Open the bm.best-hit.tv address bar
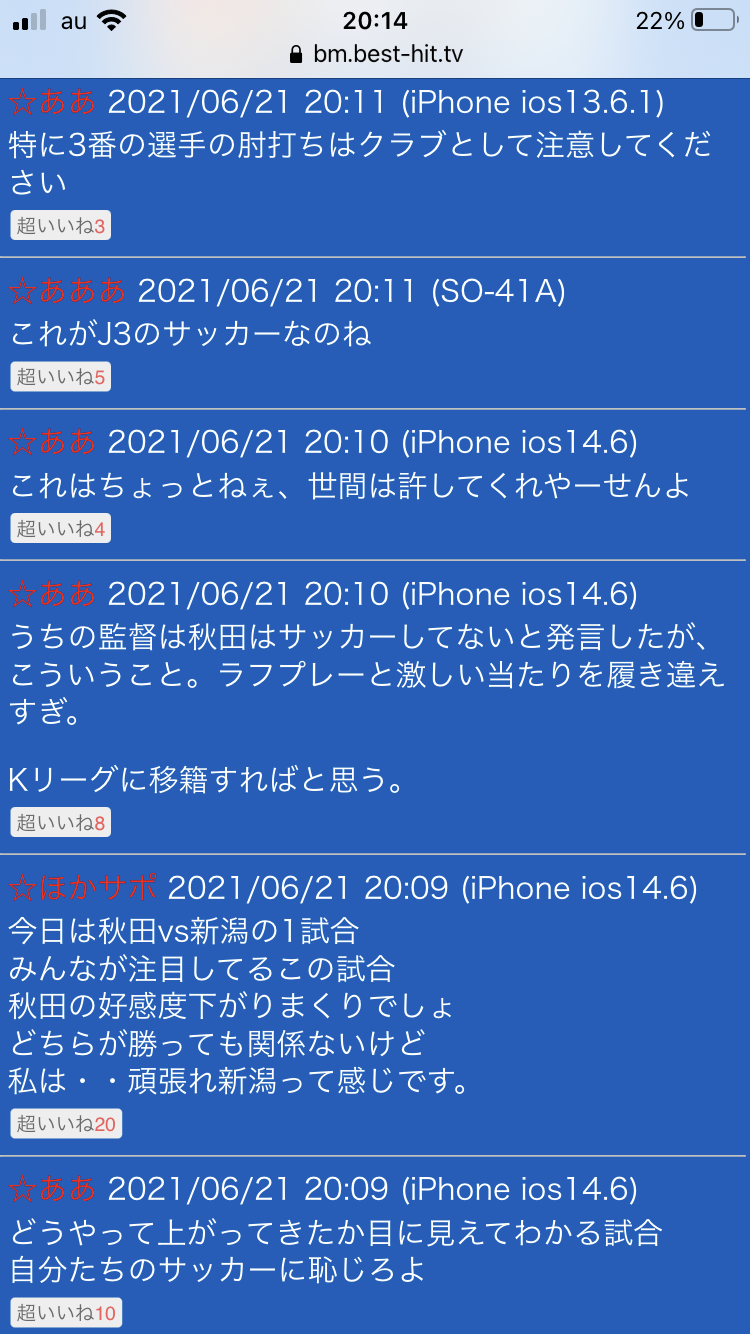Screen dimensions: 750x1334 coord(375,54)
